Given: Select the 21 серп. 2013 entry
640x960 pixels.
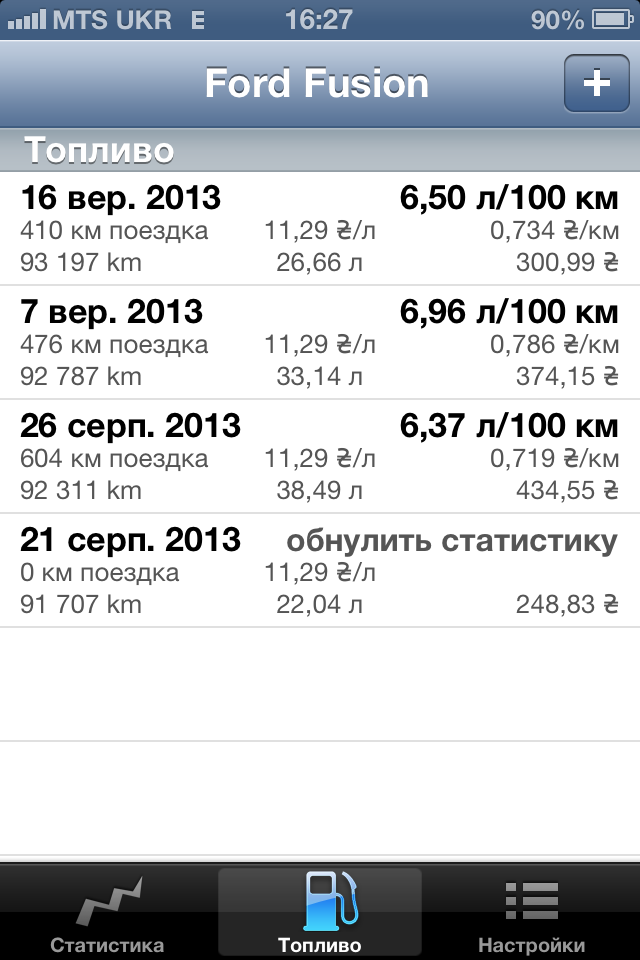Looking at the screenshot, I should click(320, 571).
